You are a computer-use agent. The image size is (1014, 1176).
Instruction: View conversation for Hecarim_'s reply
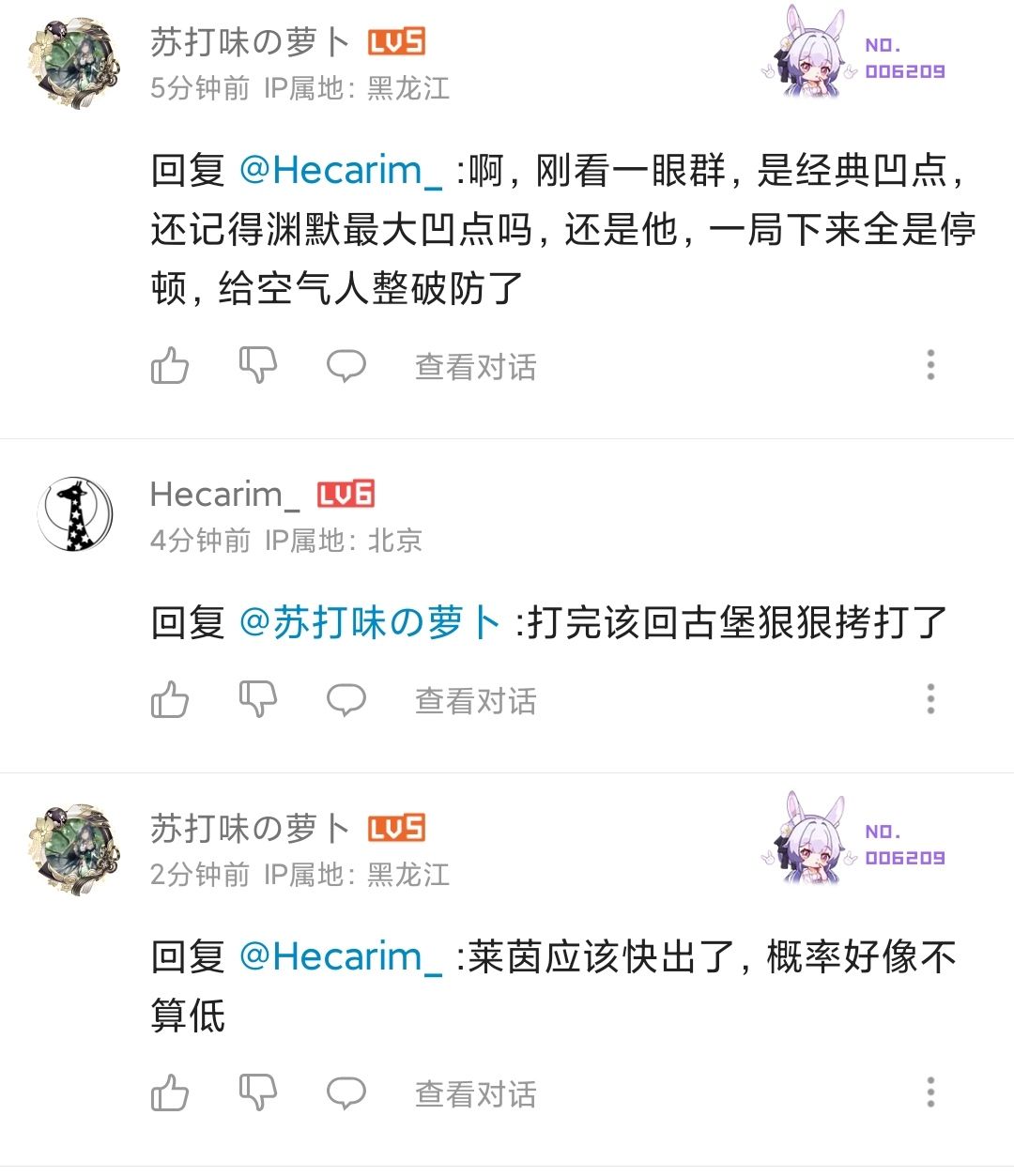474,699
